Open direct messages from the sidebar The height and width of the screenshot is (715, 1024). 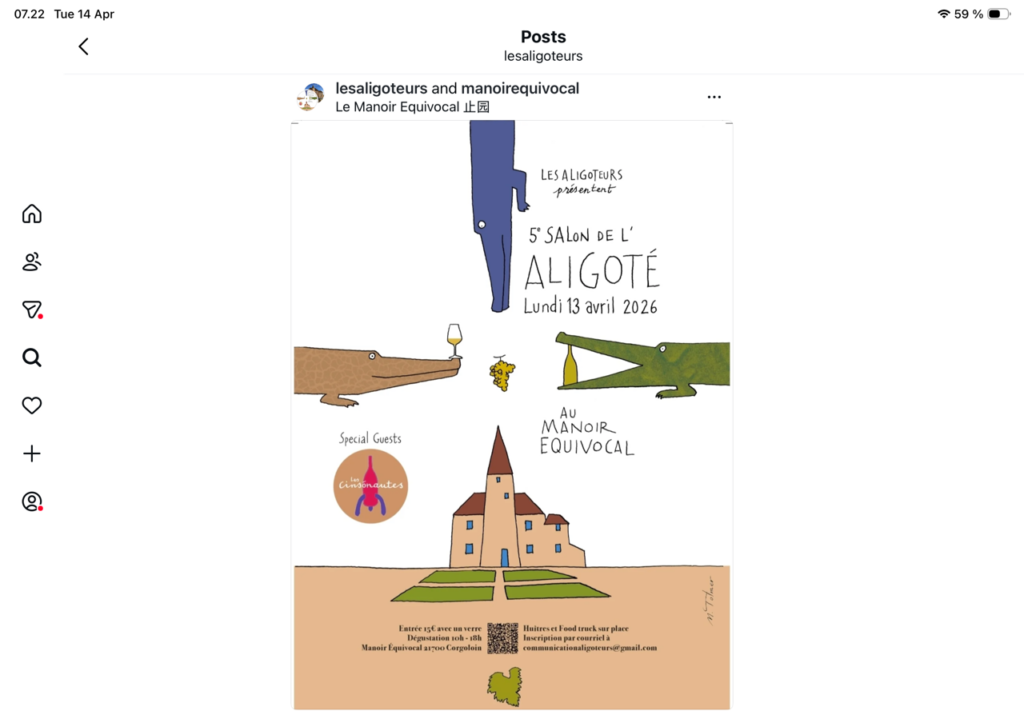[x=32, y=310]
